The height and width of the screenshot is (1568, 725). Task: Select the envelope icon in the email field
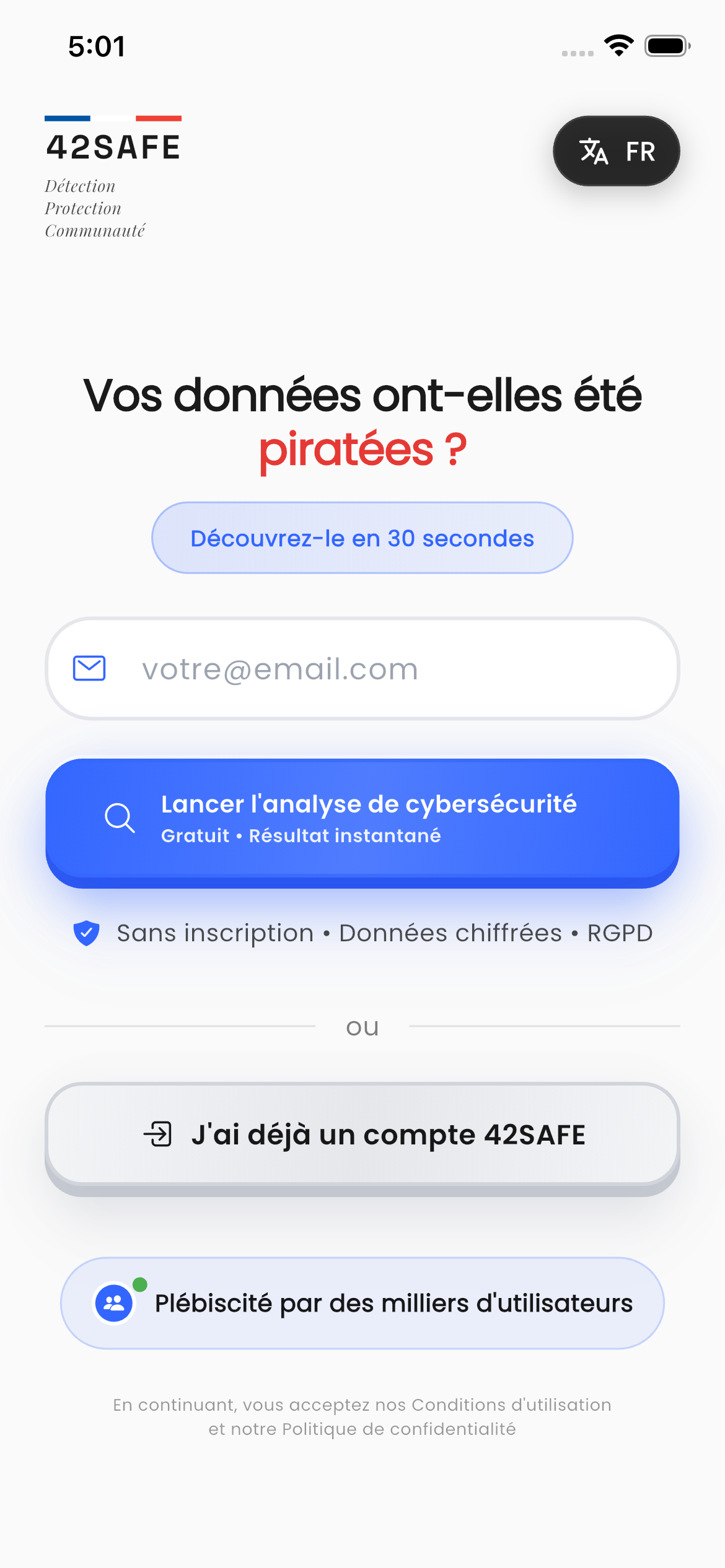[x=89, y=668]
